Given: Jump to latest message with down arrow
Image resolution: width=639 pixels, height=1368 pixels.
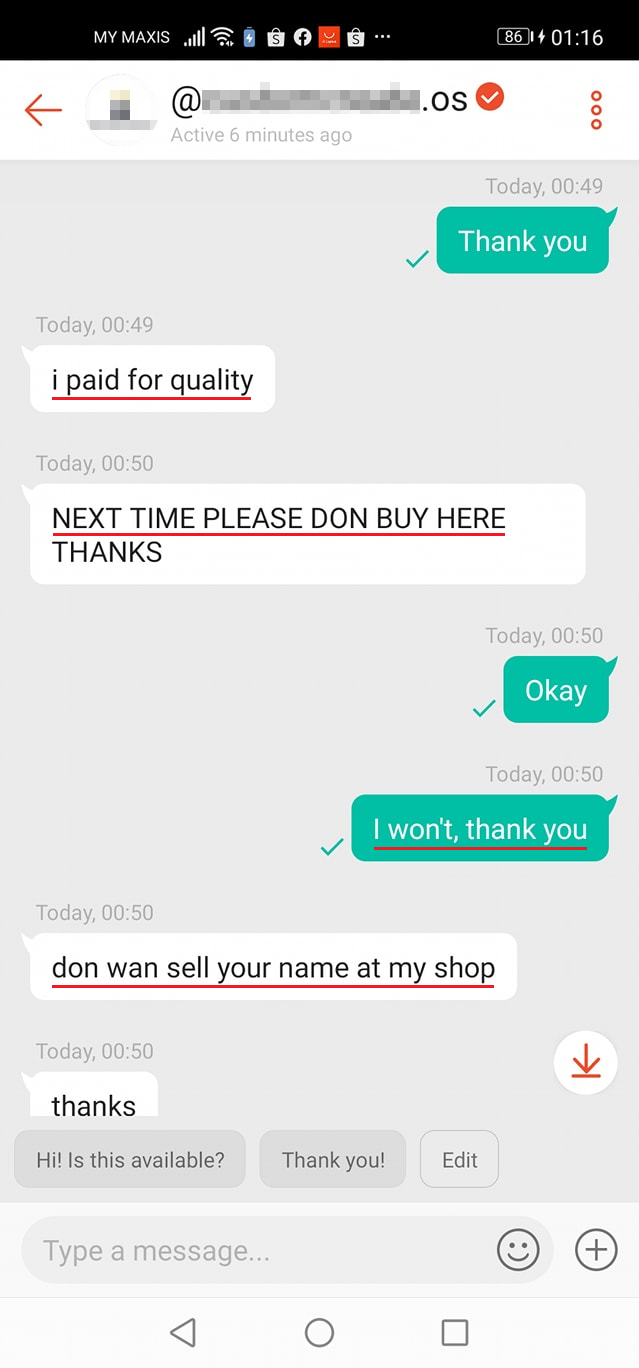Looking at the screenshot, I should (x=586, y=1062).
